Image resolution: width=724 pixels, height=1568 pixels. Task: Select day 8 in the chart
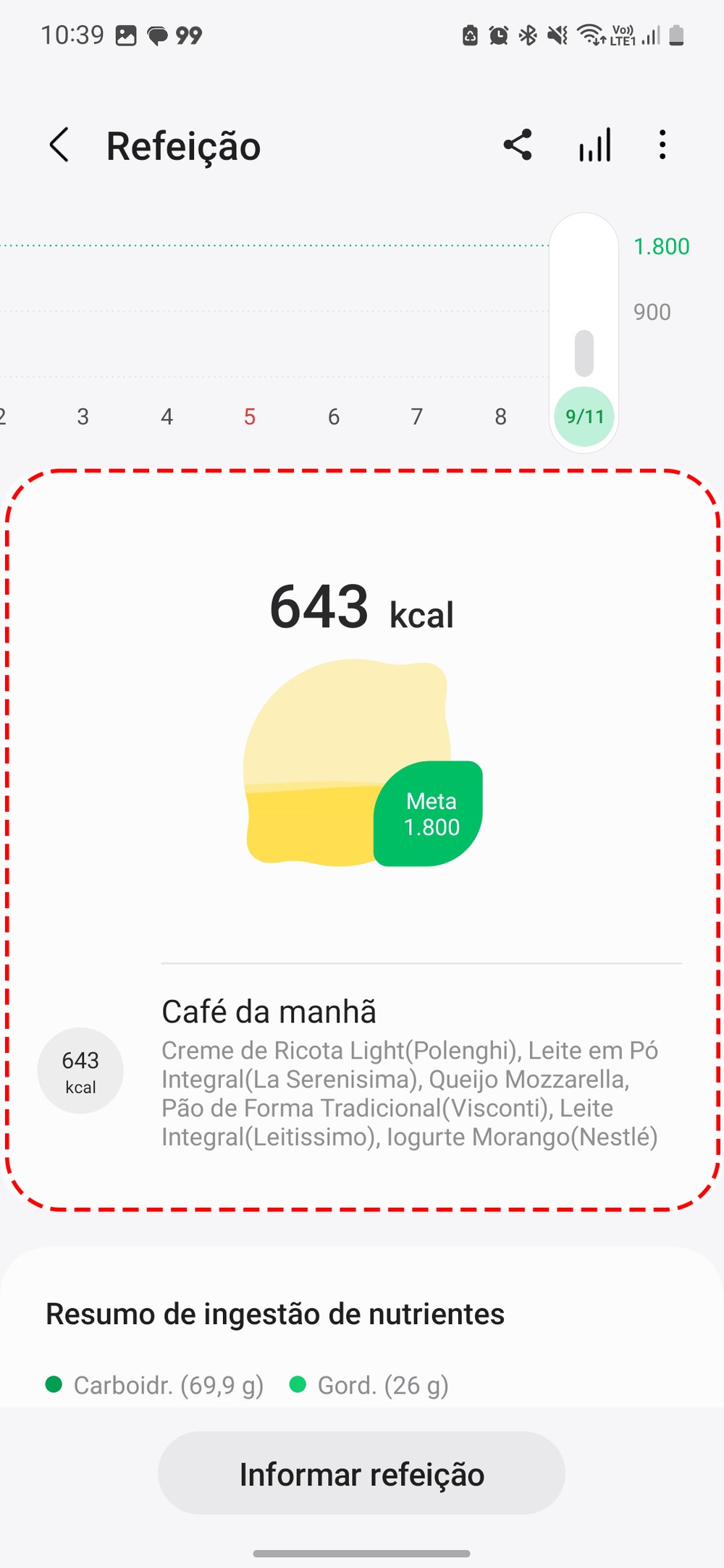[x=500, y=417]
